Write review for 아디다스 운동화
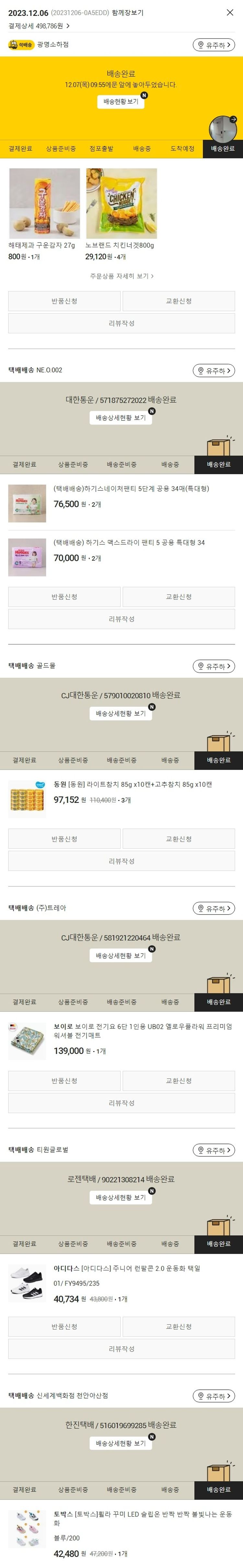Screen dimensions: 243x1568 [x=121, y=1349]
